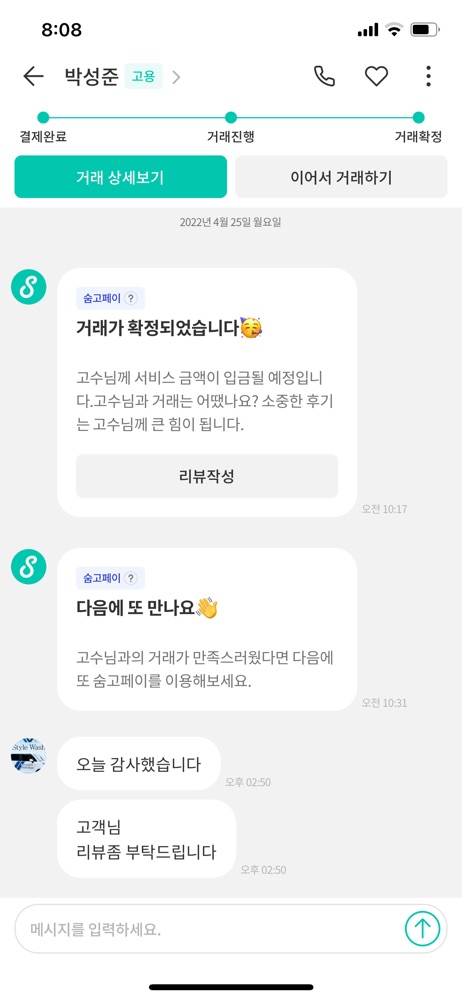Open 숨고페이 help icon in 거래가 확정되었습니다 card

131,298
